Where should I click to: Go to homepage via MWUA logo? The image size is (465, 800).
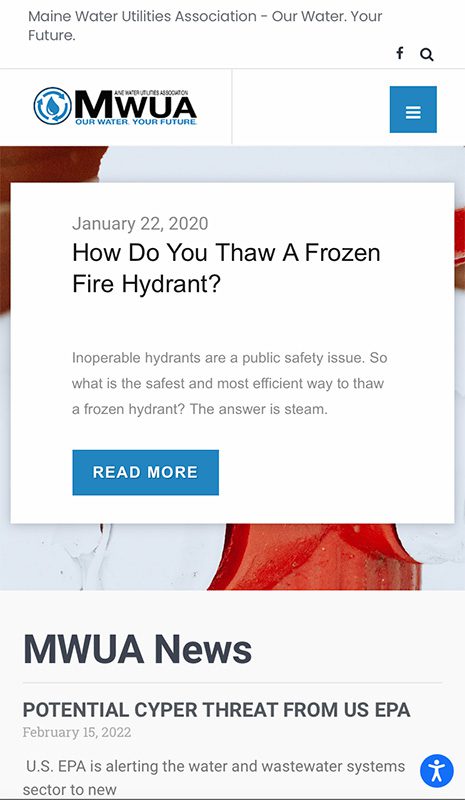click(115, 107)
